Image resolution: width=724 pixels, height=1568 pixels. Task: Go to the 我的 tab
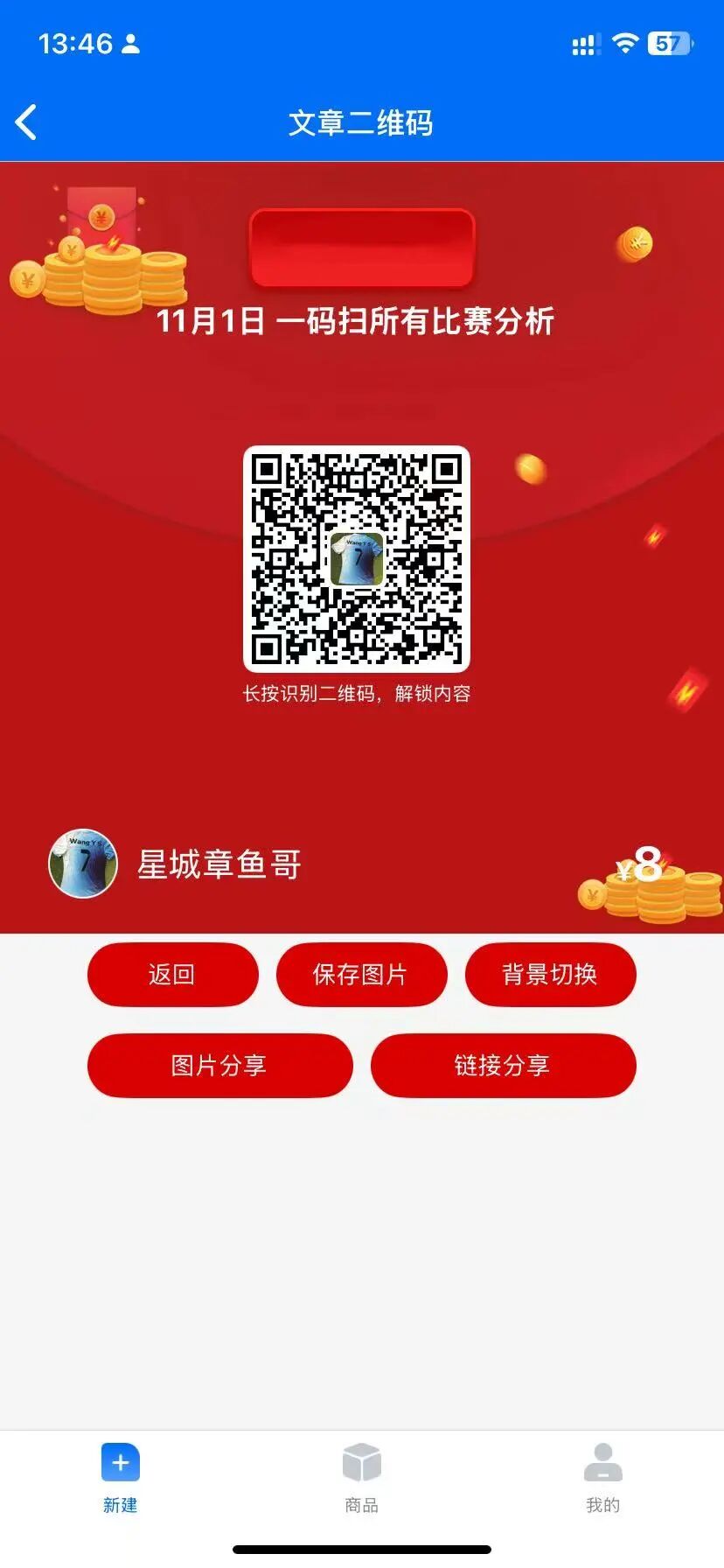click(x=602, y=1479)
